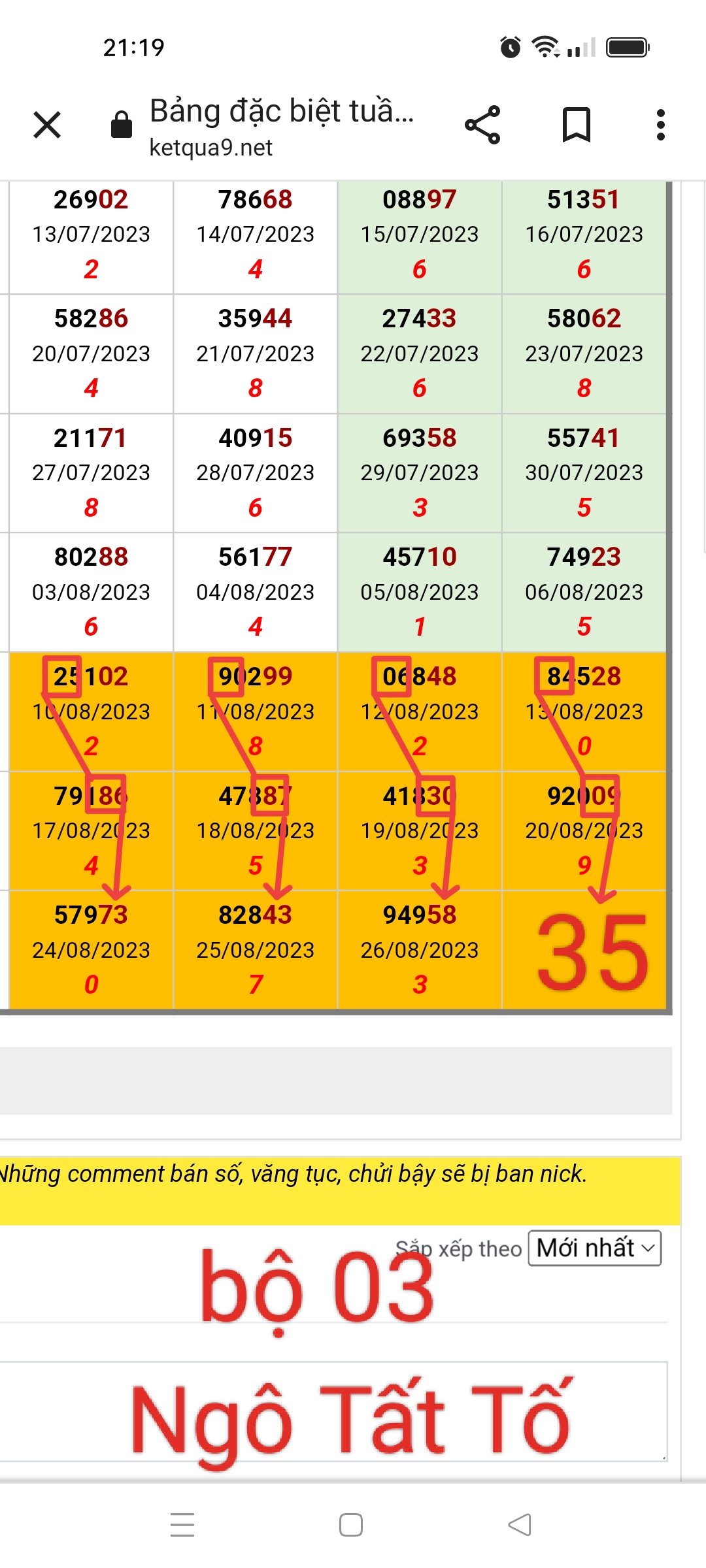This screenshot has height=1568, width=706.
Task: Close the browser tab with the X
Action: 47,125
